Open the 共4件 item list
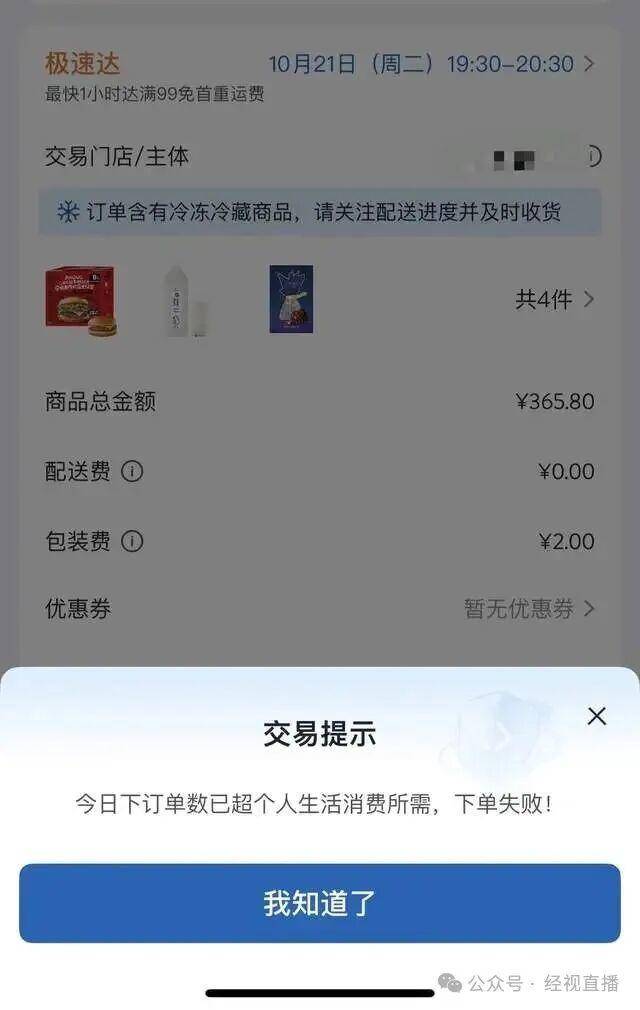This screenshot has height=1010, width=640. (x=554, y=299)
